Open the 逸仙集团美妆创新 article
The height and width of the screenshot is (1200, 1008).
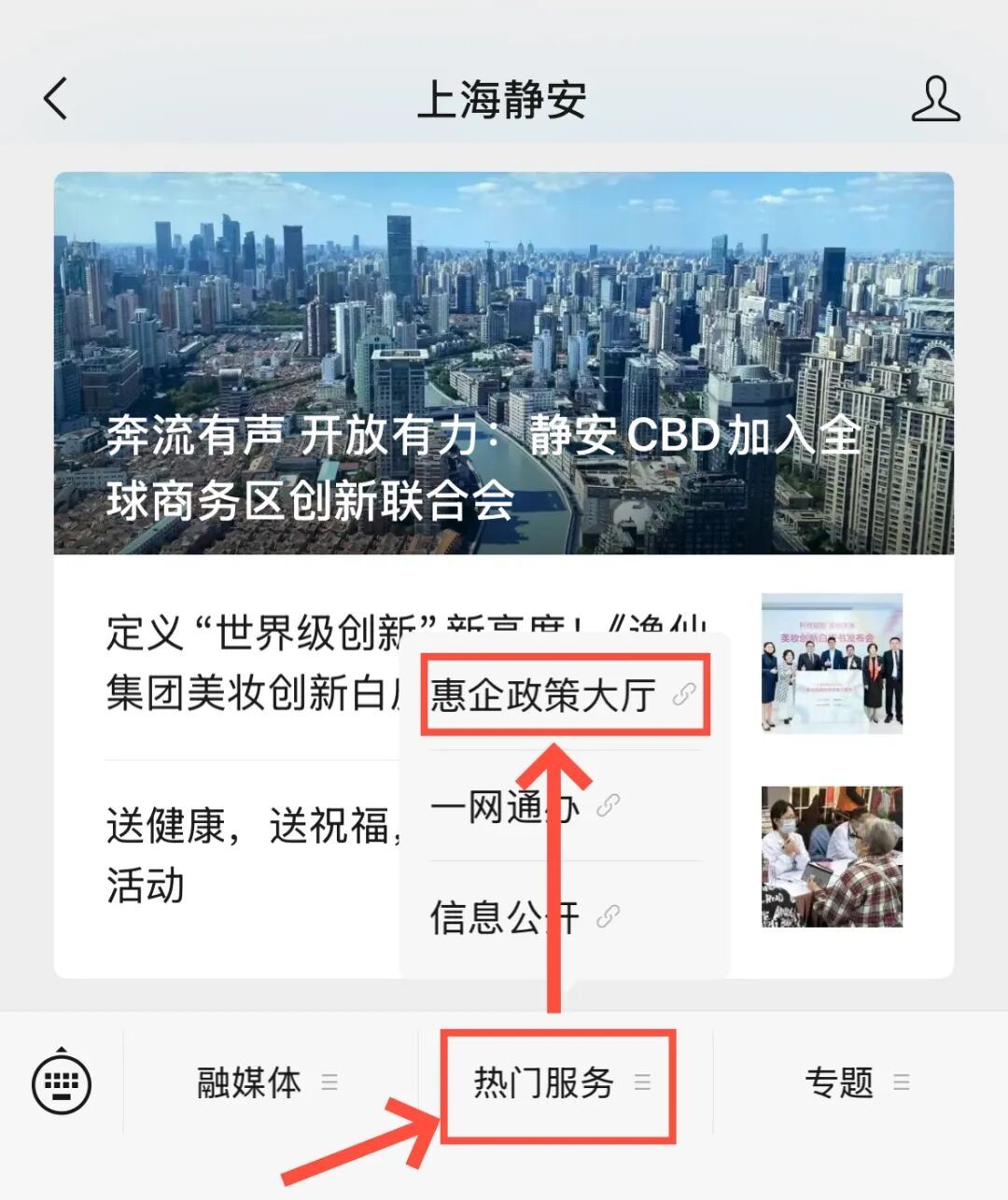(x=252, y=663)
